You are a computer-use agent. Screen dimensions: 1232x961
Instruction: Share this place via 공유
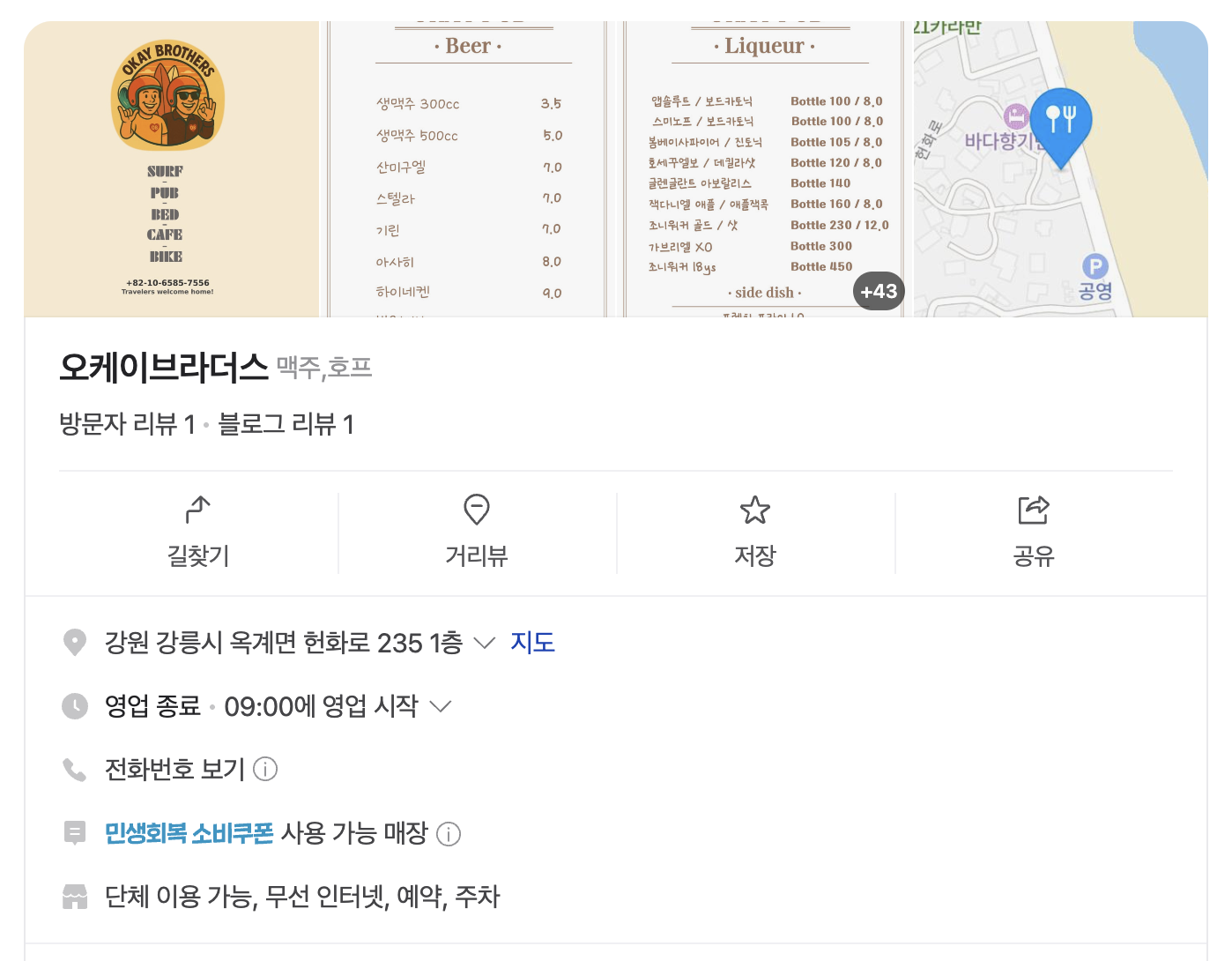click(1034, 533)
